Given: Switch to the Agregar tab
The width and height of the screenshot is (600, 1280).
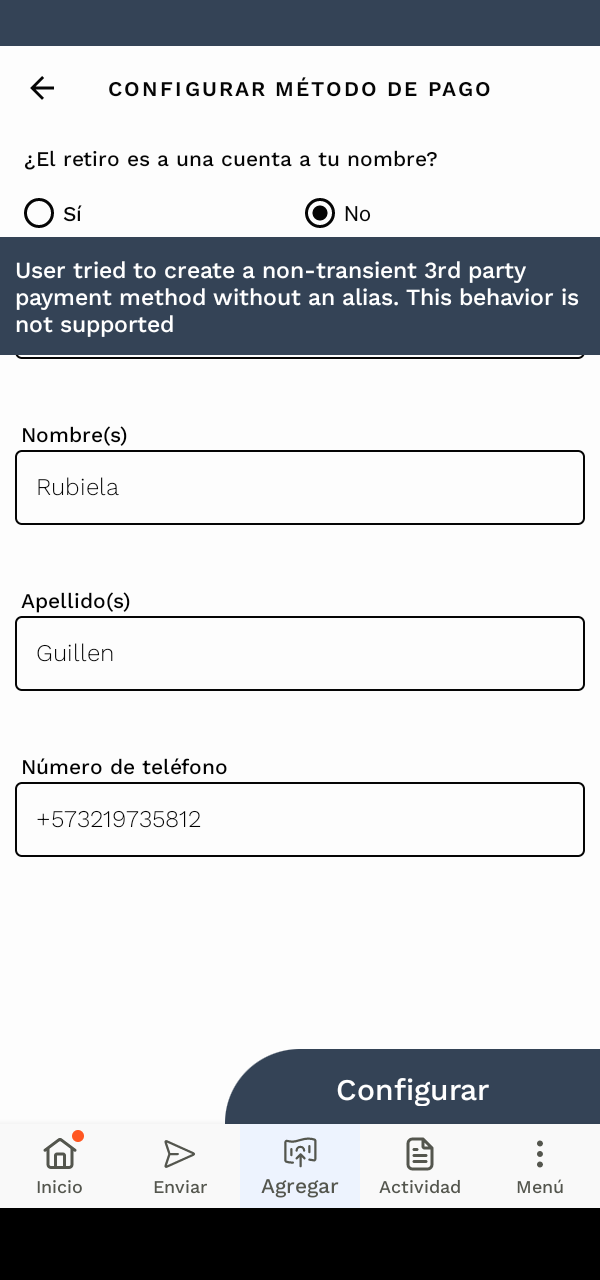Looking at the screenshot, I should click(x=300, y=1166).
